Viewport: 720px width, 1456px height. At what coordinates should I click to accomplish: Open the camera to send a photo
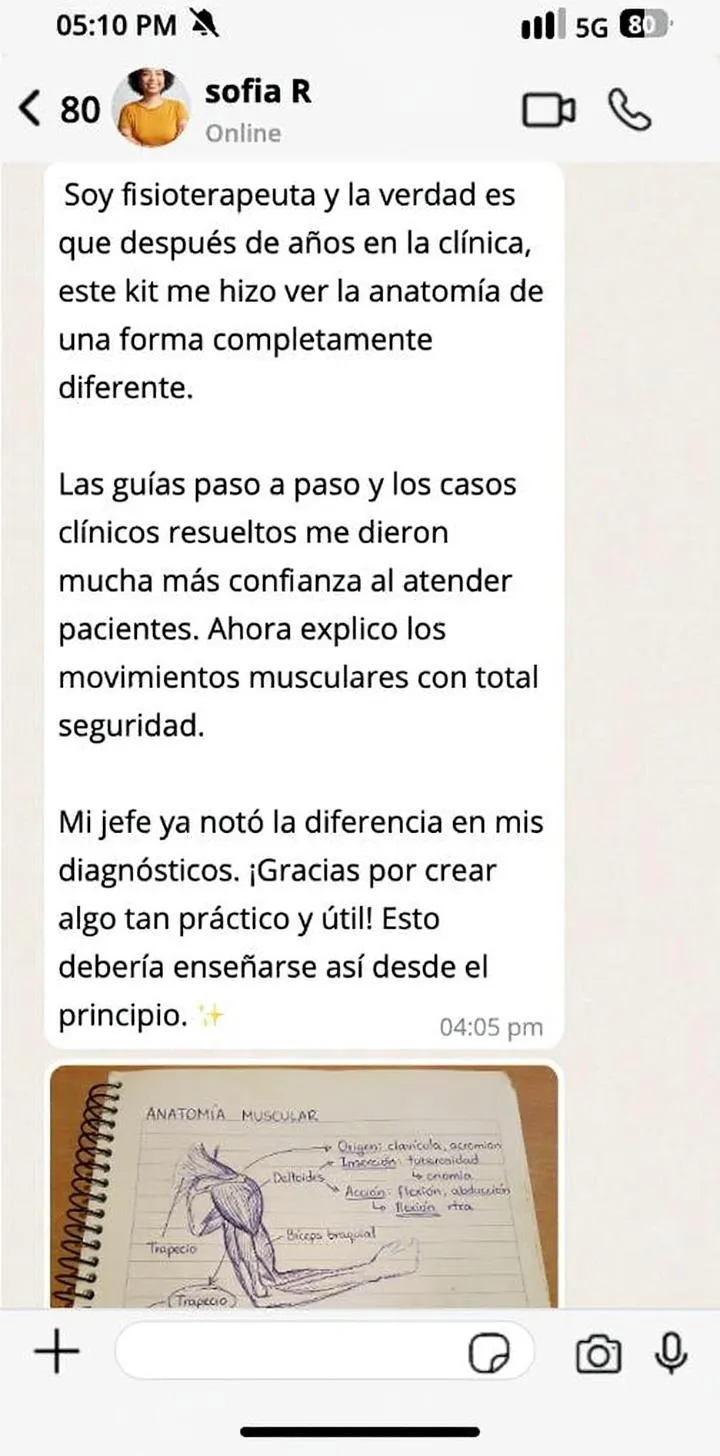pos(598,1355)
